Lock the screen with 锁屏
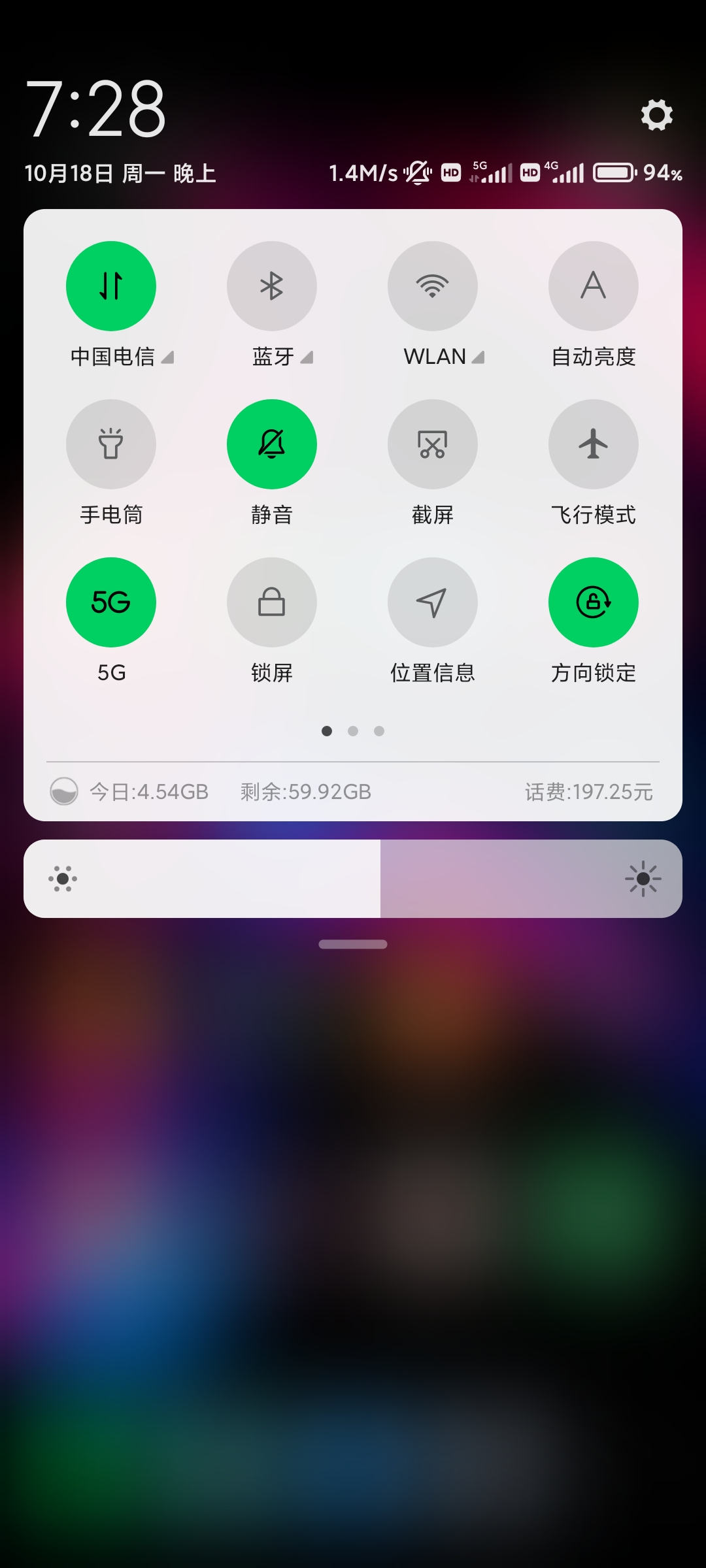The width and height of the screenshot is (706, 1568). pos(272,602)
